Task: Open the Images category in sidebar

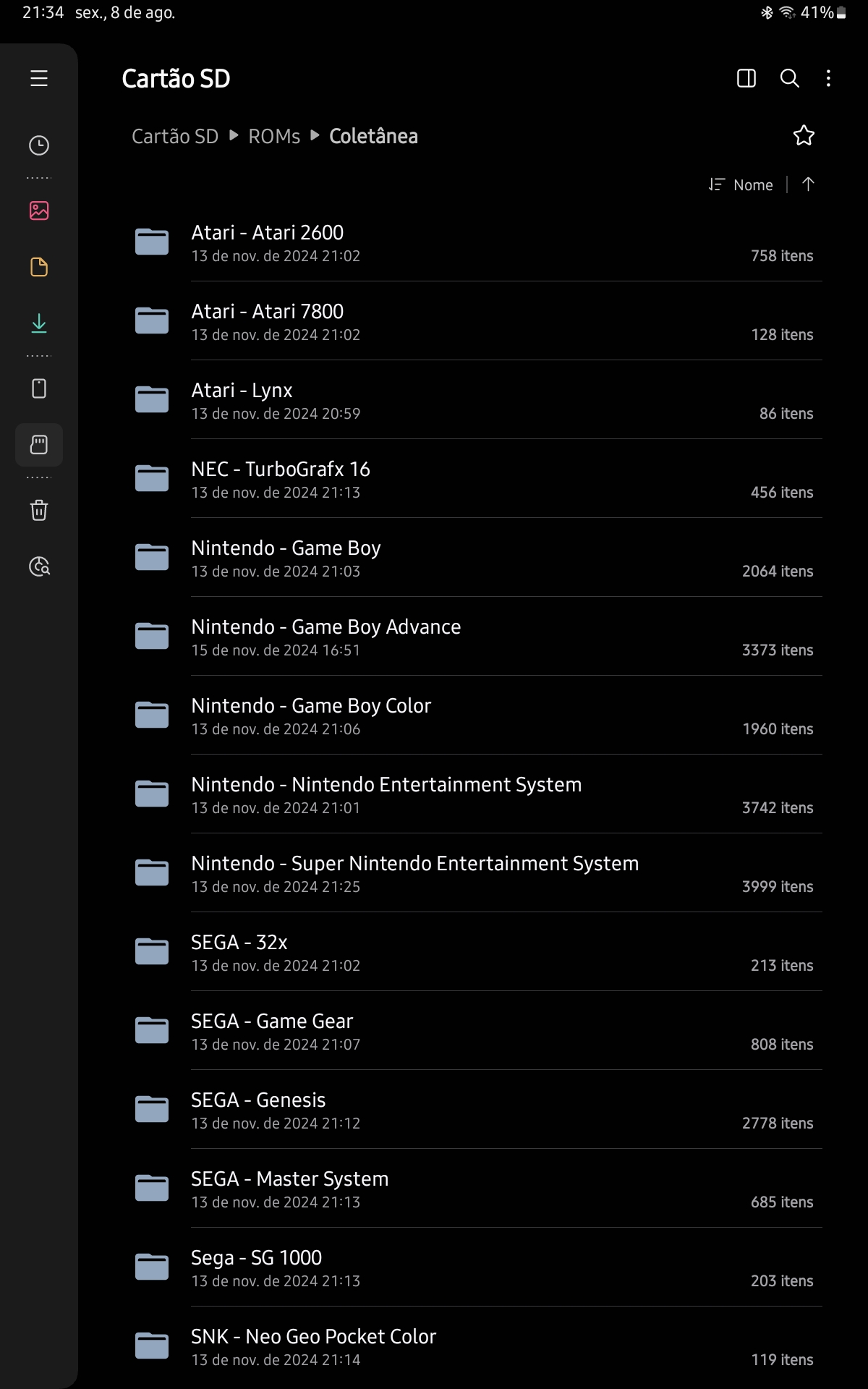Action: pyautogui.click(x=38, y=210)
